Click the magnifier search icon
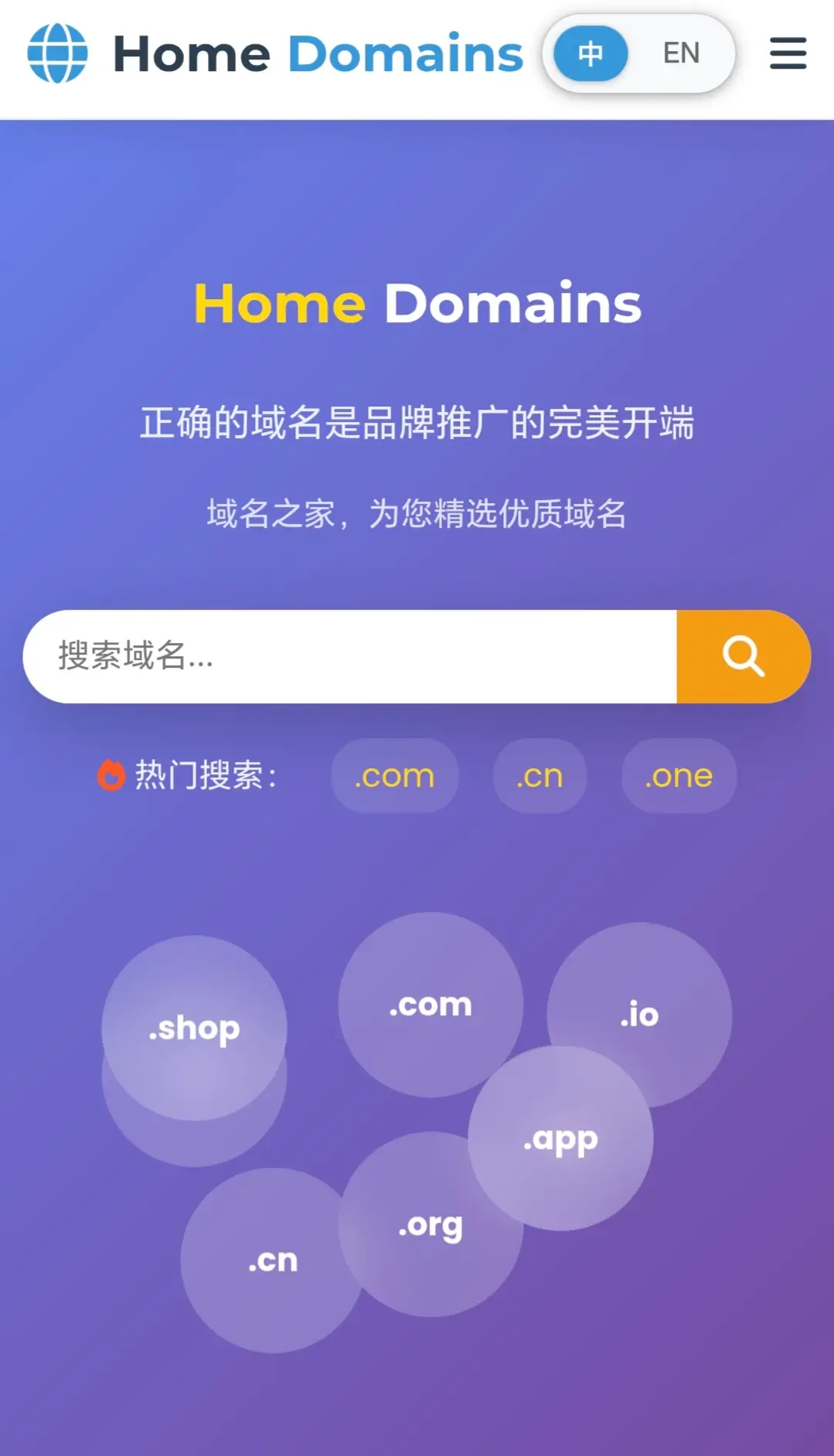Screen dimensions: 834x1456 tap(743, 655)
